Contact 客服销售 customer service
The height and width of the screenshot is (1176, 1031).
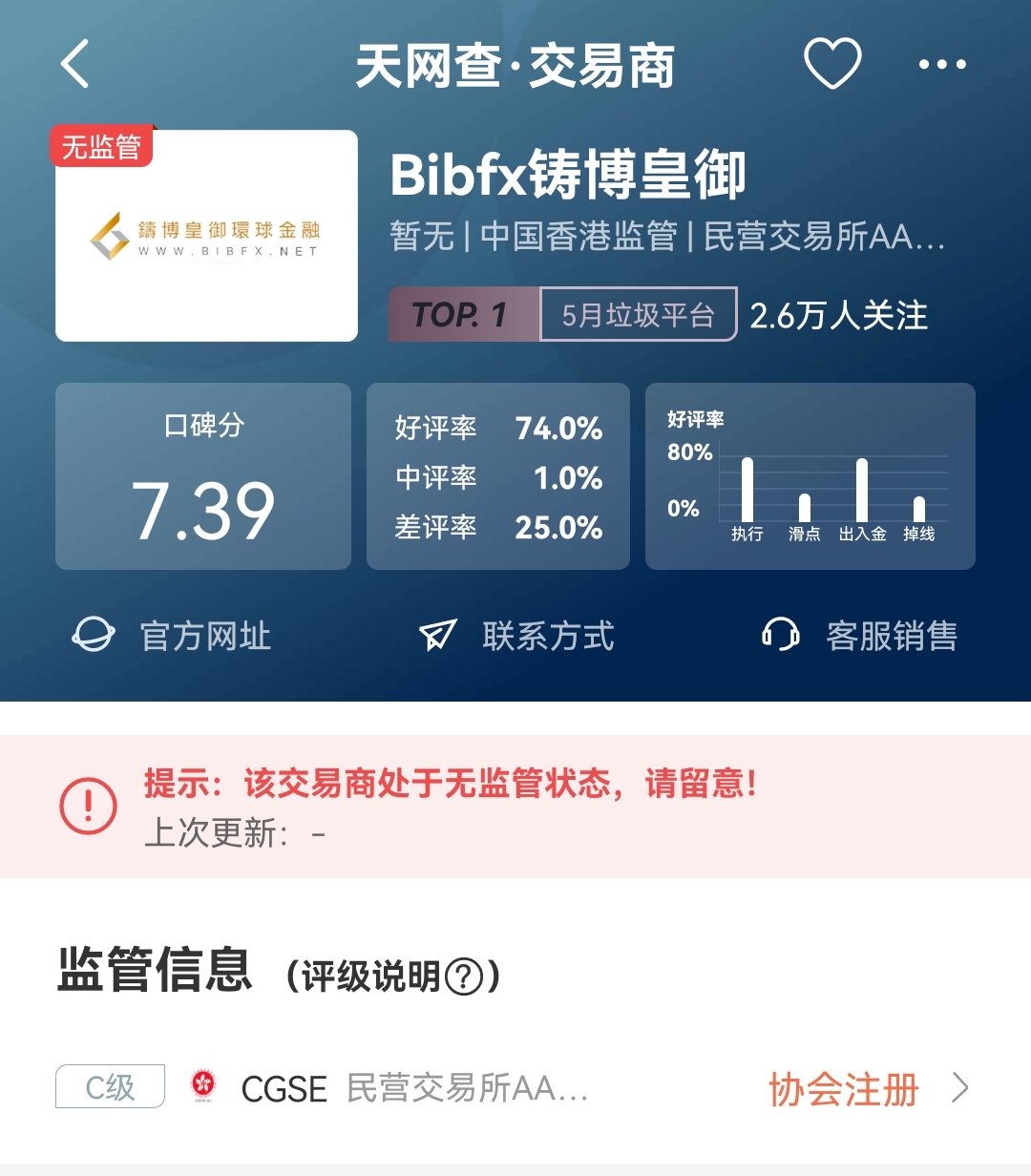click(x=860, y=636)
